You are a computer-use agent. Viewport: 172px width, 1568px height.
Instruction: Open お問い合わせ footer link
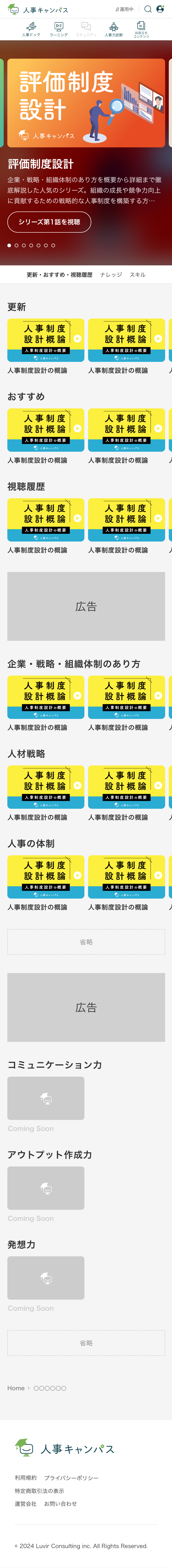(x=60, y=1503)
